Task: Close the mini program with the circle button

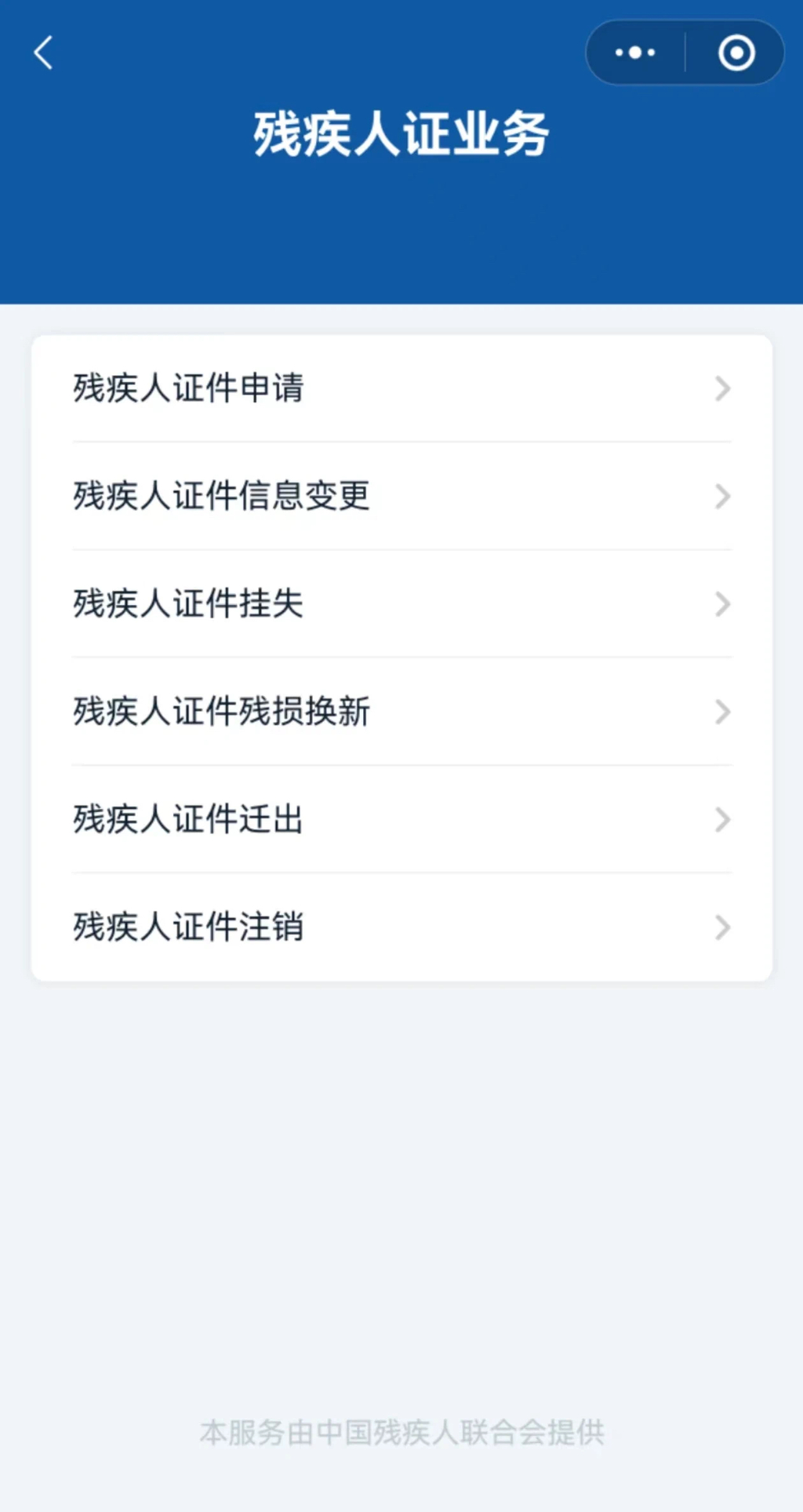Action: (x=736, y=53)
